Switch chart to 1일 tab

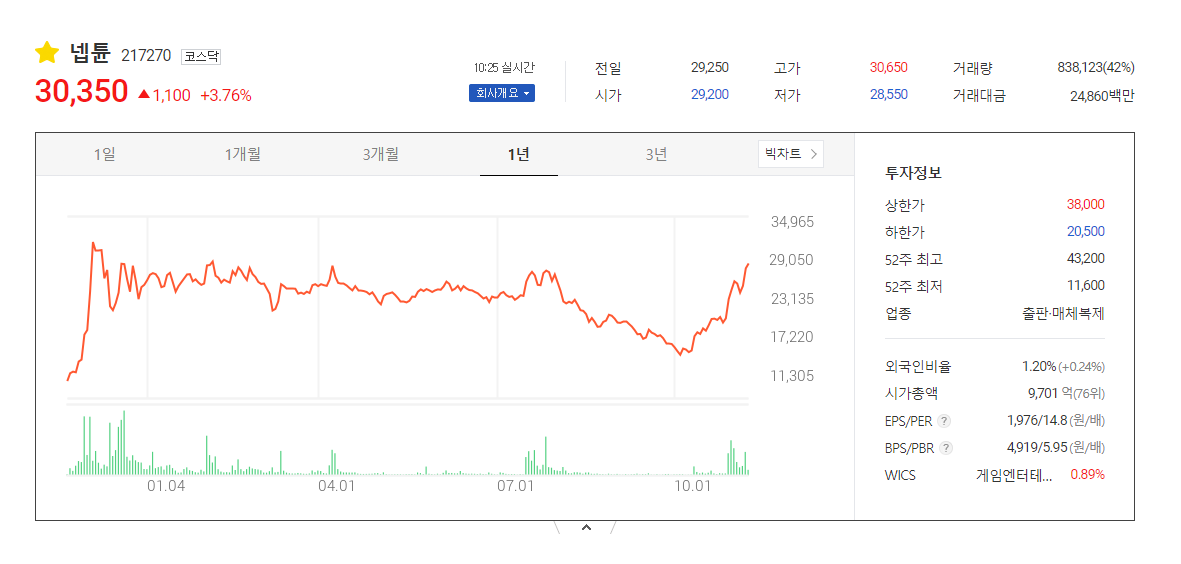[105, 154]
